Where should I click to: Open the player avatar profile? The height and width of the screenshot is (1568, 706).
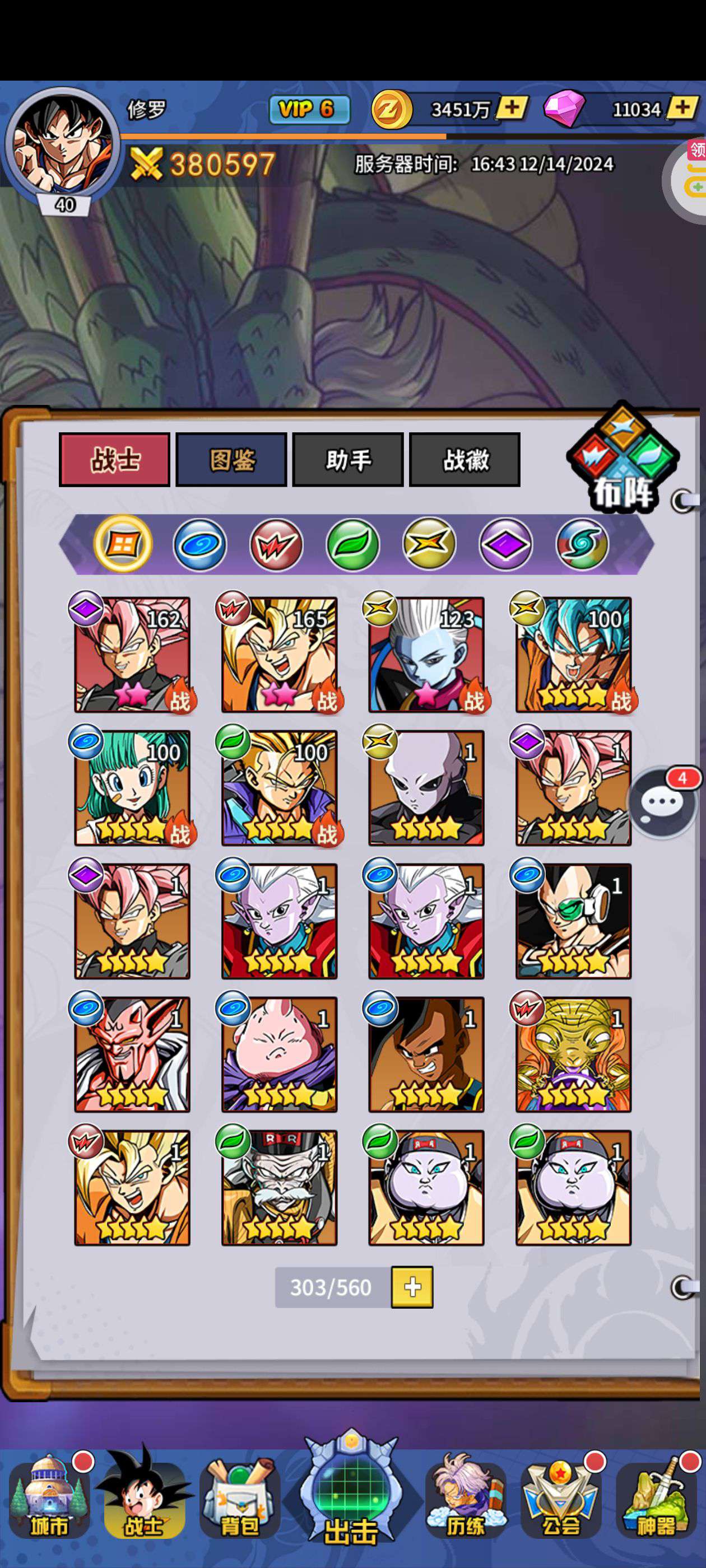click(63, 145)
